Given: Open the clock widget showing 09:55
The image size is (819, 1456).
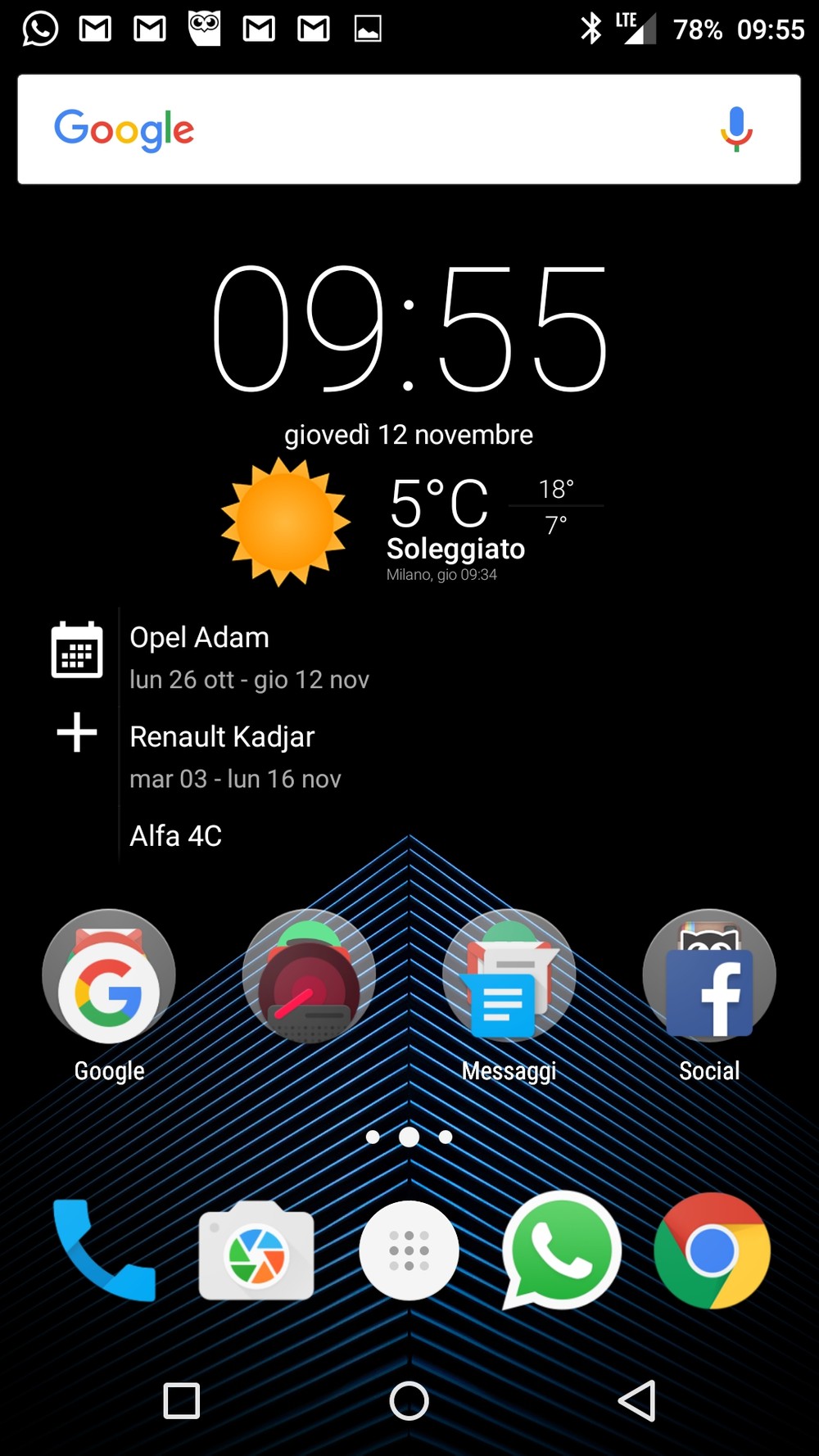Looking at the screenshot, I should pos(409,329).
